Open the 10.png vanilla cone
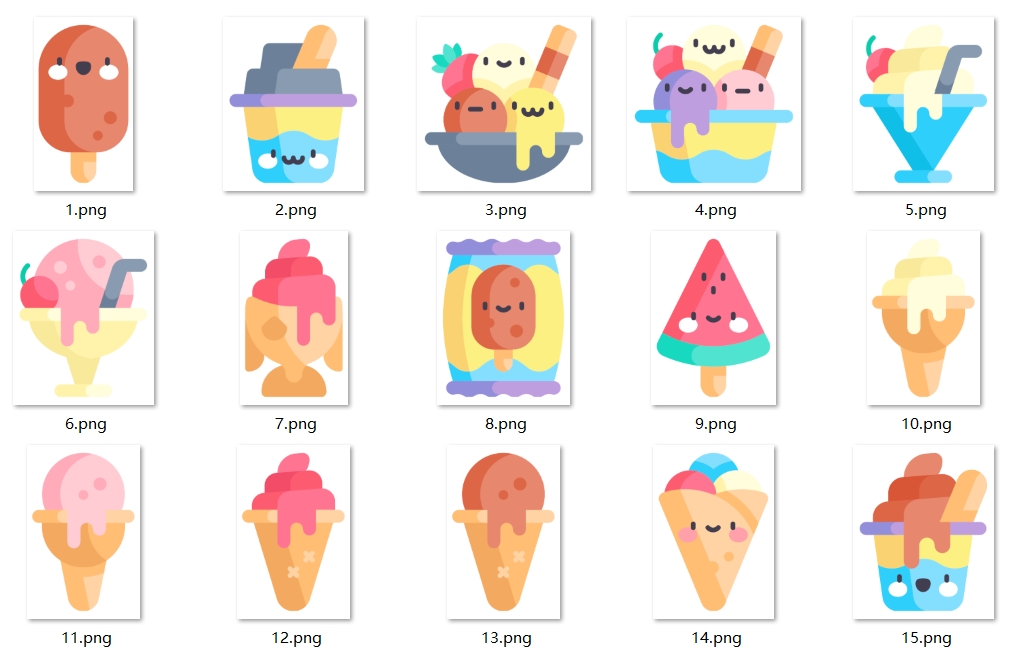The image size is (1014, 656). (x=923, y=318)
